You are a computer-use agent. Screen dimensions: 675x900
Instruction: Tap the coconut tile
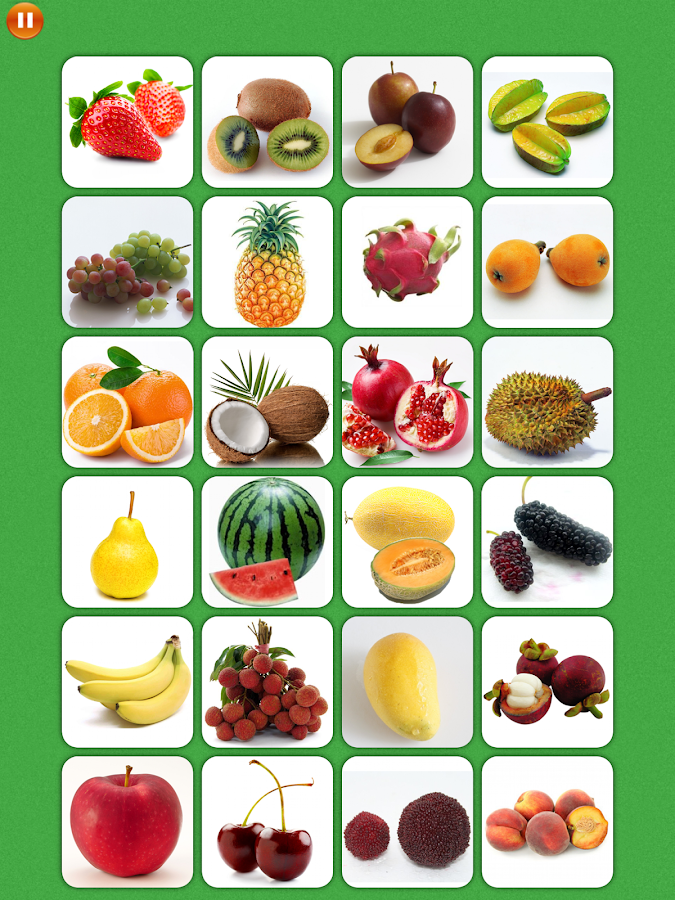click(x=267, y=402)
